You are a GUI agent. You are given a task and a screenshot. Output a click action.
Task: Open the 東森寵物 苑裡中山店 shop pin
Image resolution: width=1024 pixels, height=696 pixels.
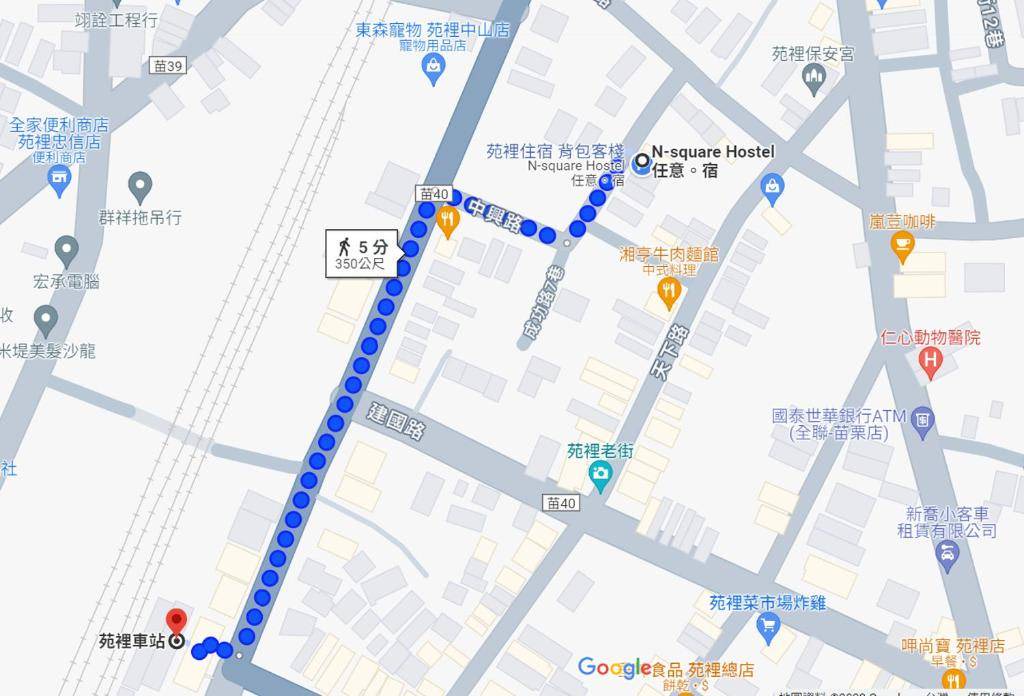click(x=433, y=68)
